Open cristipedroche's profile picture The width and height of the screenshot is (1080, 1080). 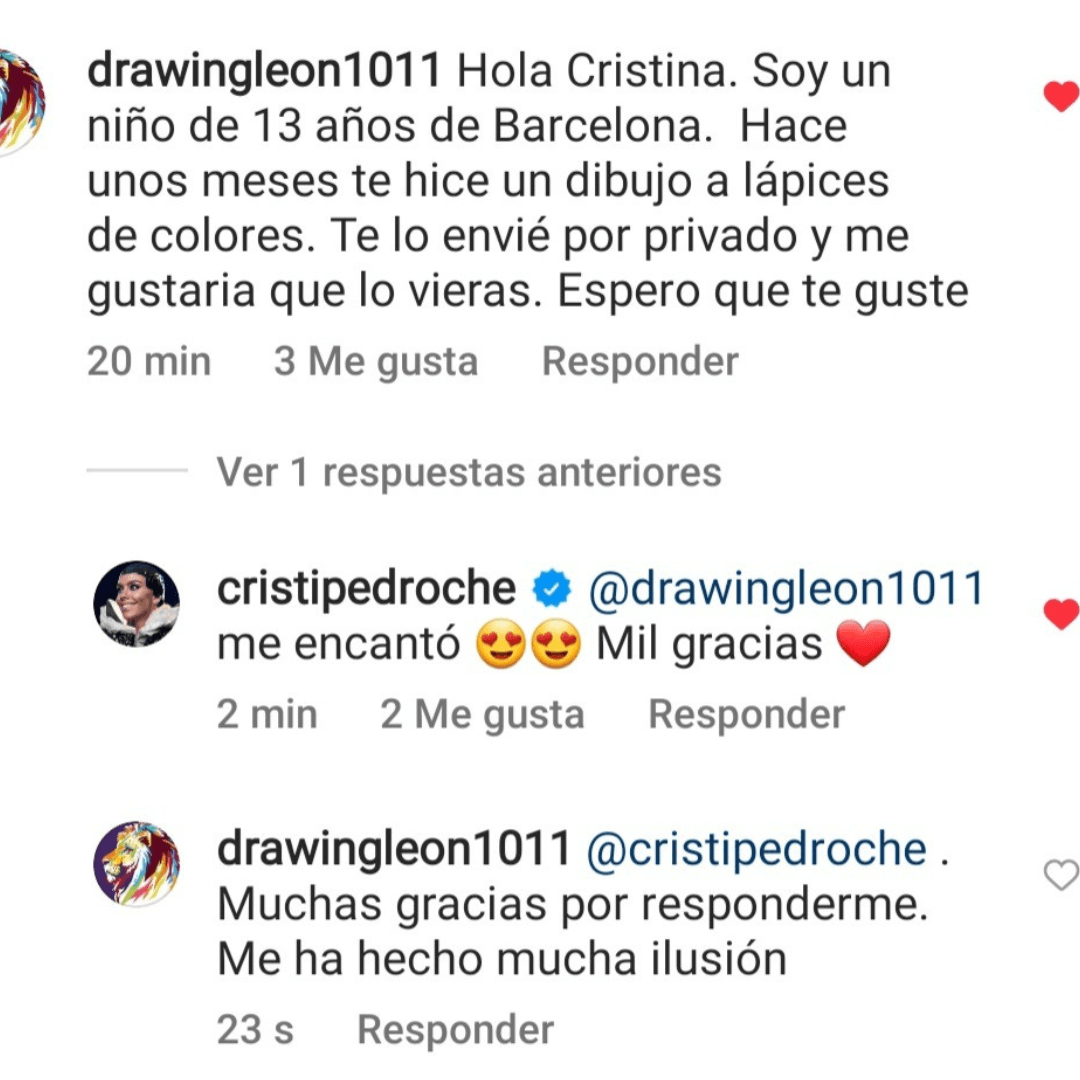pyautogui.click(x=136, y=604)
